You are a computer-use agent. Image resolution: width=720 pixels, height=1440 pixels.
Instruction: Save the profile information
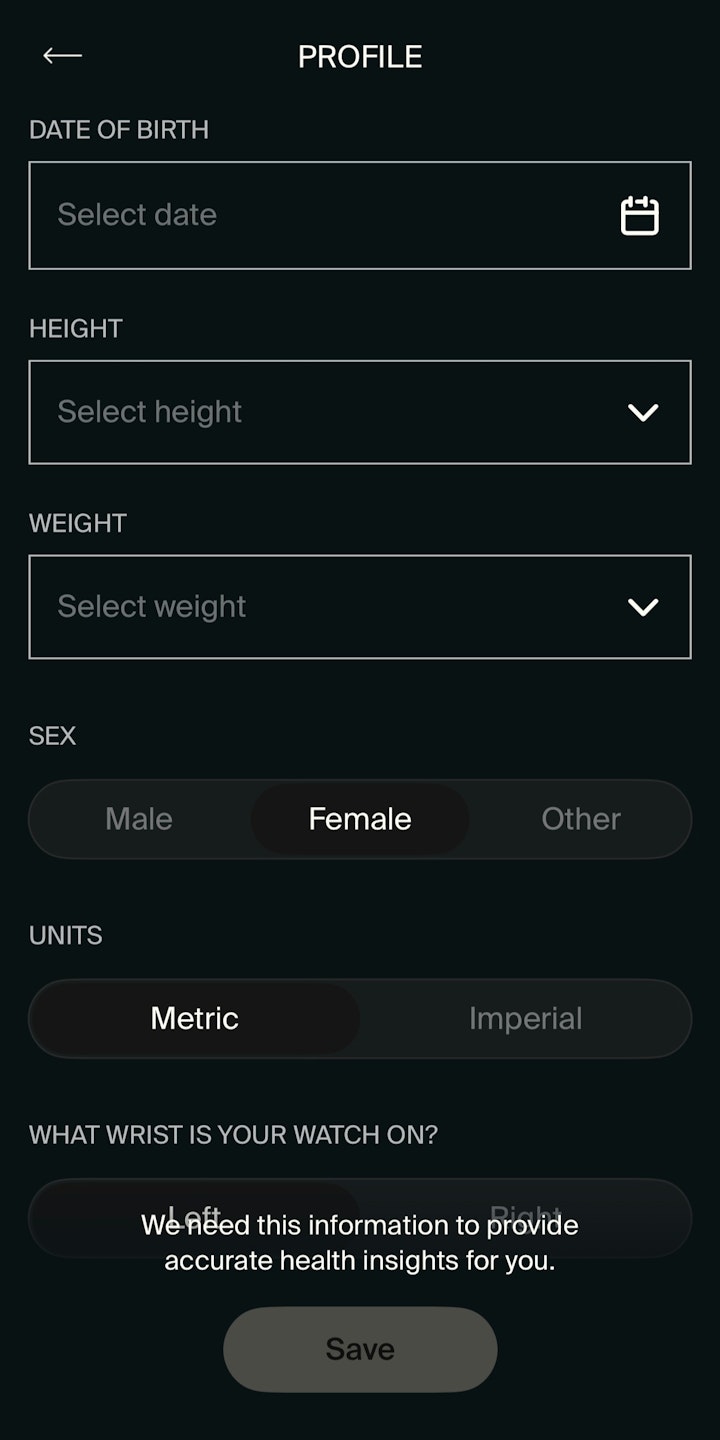click(360, 1349)
